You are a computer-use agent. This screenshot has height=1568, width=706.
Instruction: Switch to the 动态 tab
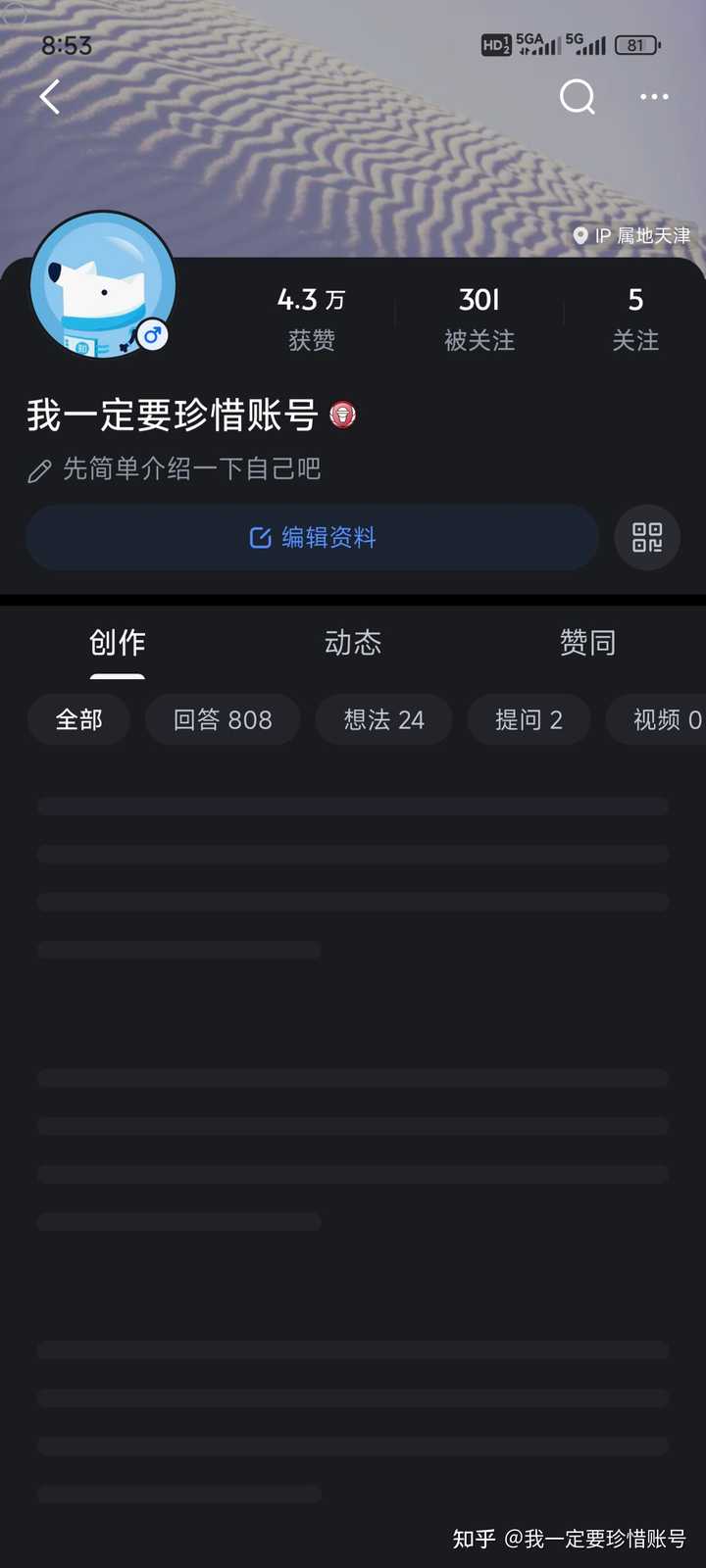pyautogui.click(x=353, y=643)
